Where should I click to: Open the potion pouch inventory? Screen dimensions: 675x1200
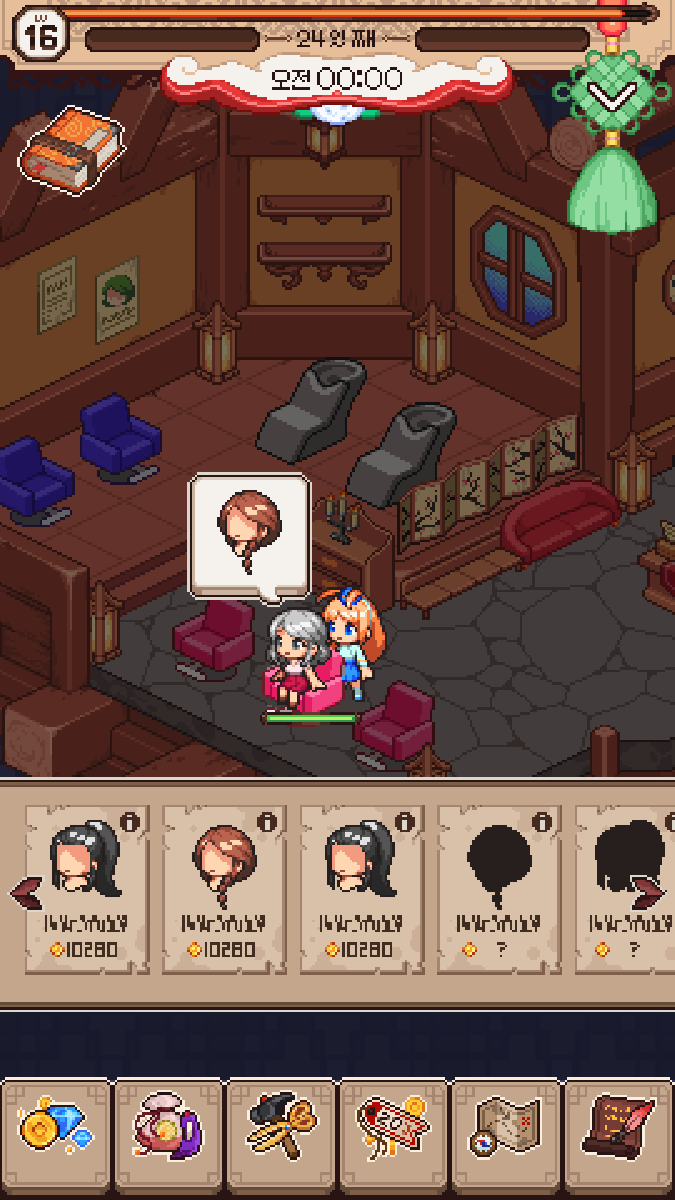(x=167, y=1136)
